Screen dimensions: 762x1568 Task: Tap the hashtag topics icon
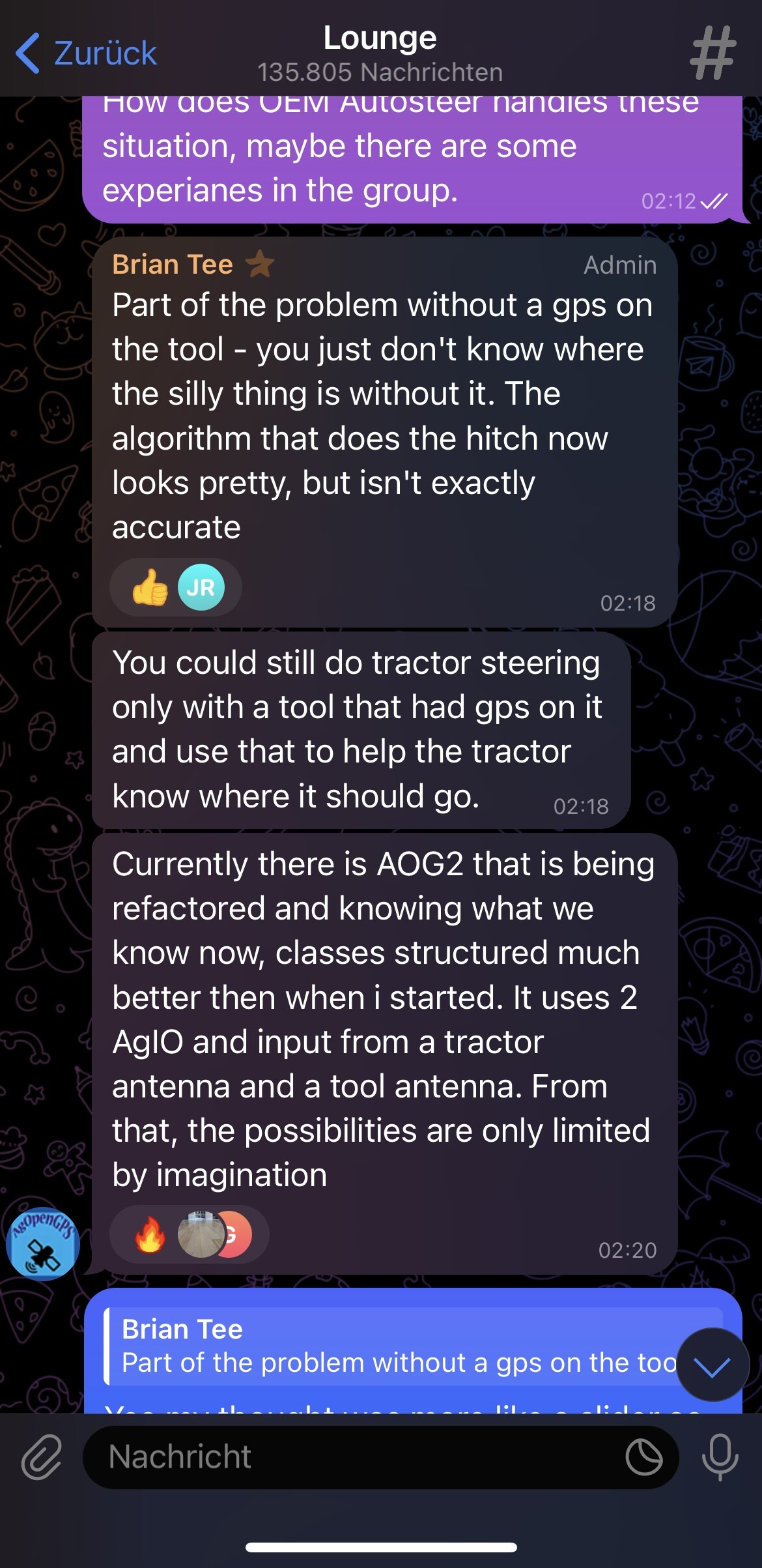(x=713, y=53)
